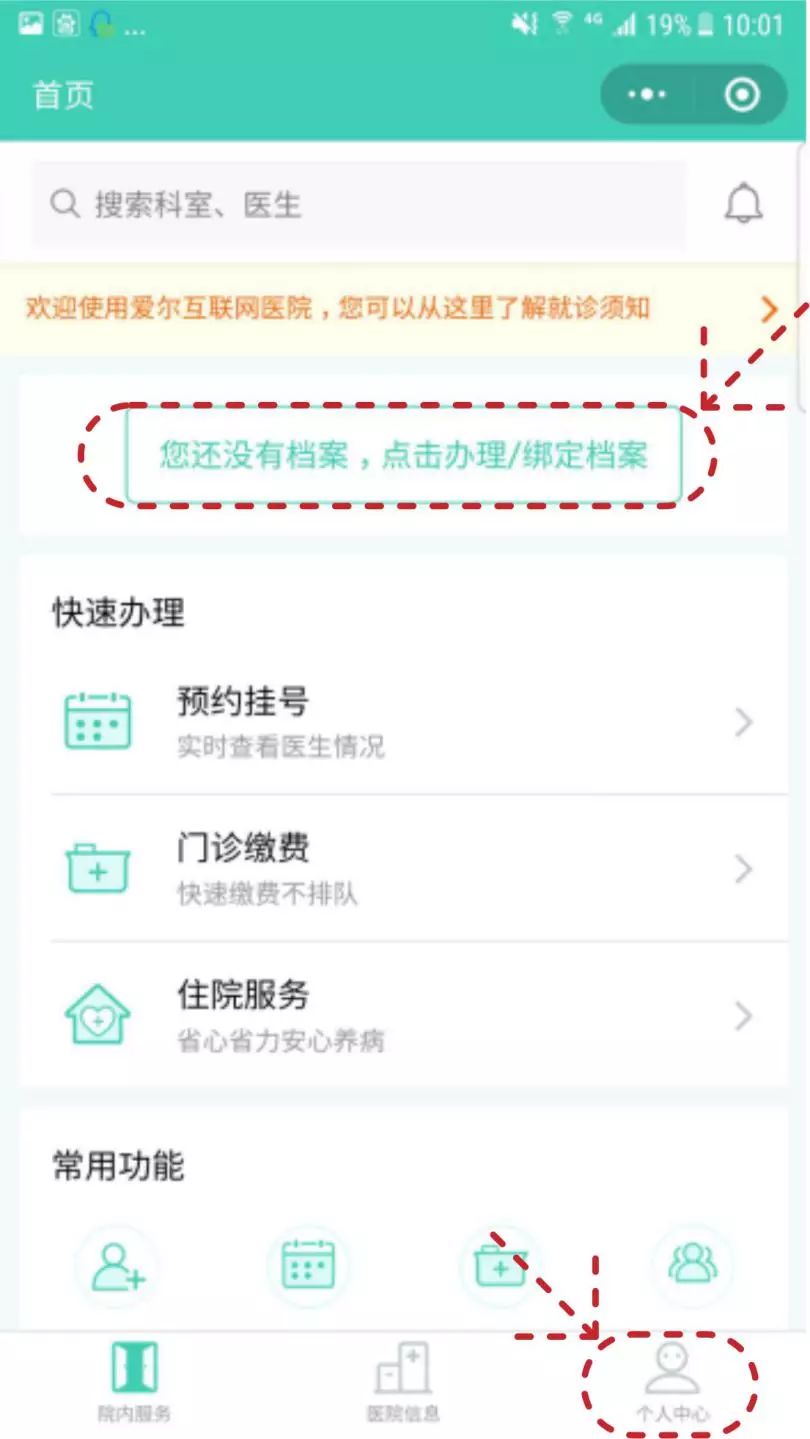
Task: Open the welcome notice about visit instructions
Action: click(x=400, y=308)
